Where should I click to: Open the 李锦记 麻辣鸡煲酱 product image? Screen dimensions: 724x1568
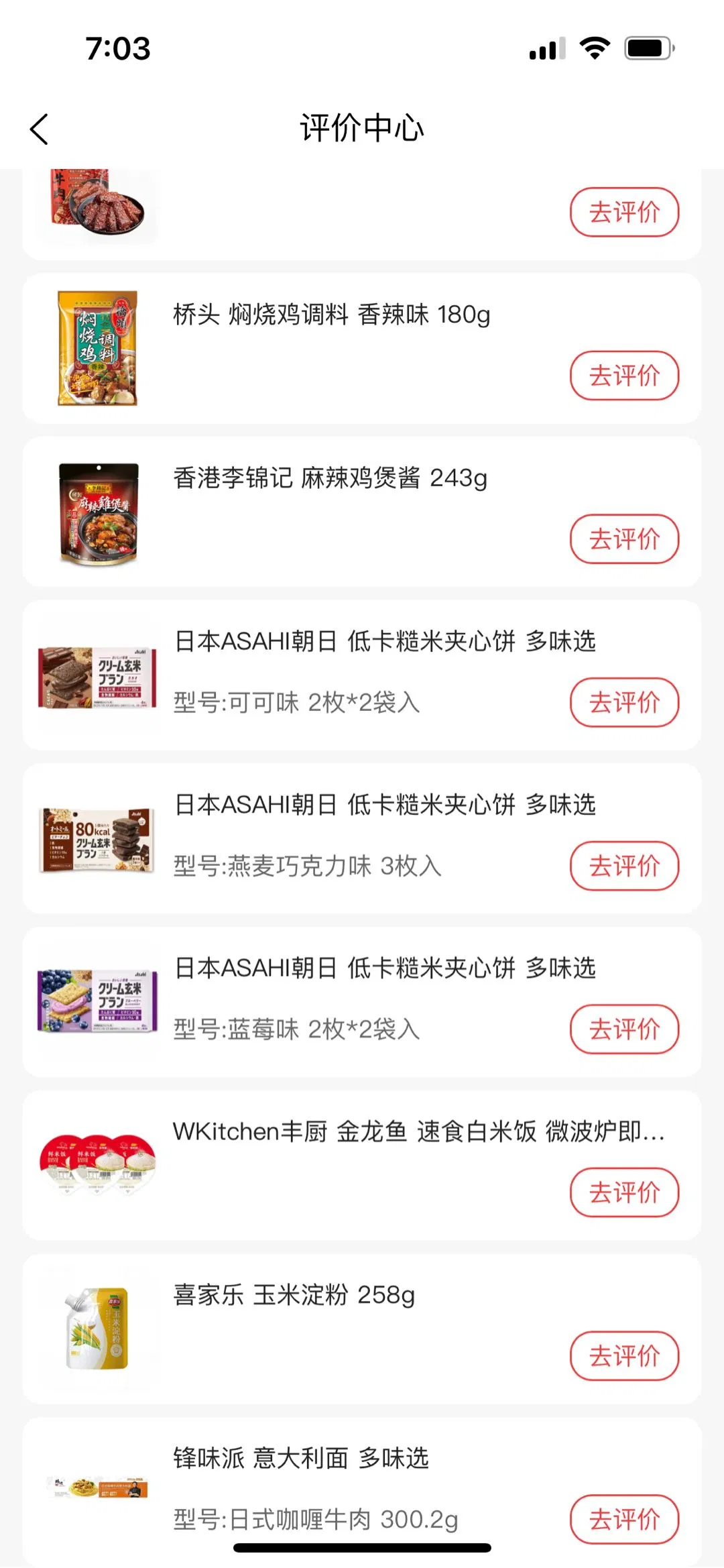(98, 513)
